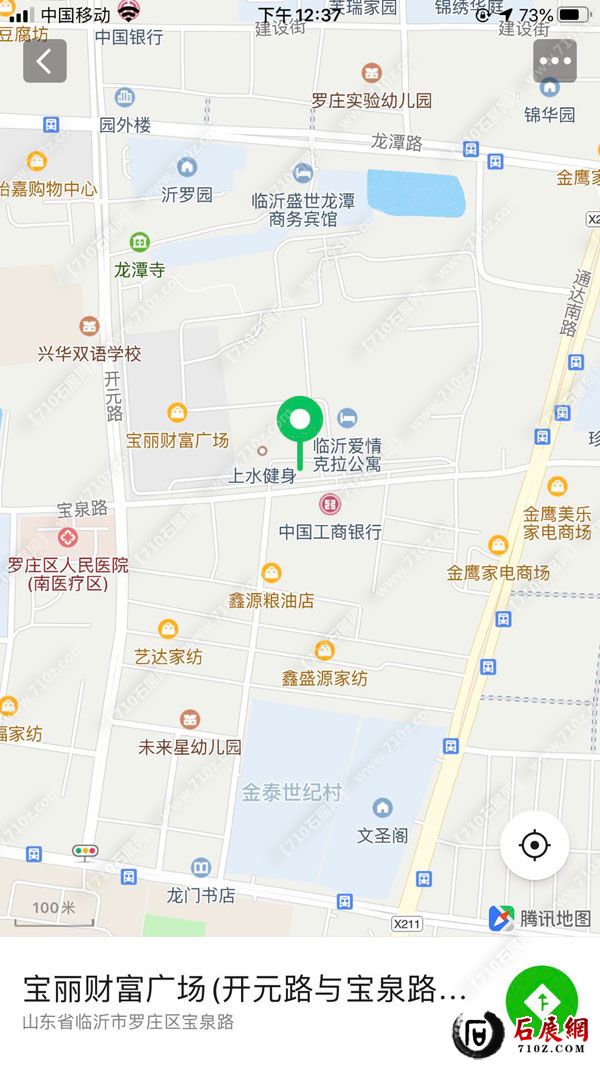Select the 龙潭寺 landmark on the map
Viewport: 600px width, 1067px height.
click(139, 243)
